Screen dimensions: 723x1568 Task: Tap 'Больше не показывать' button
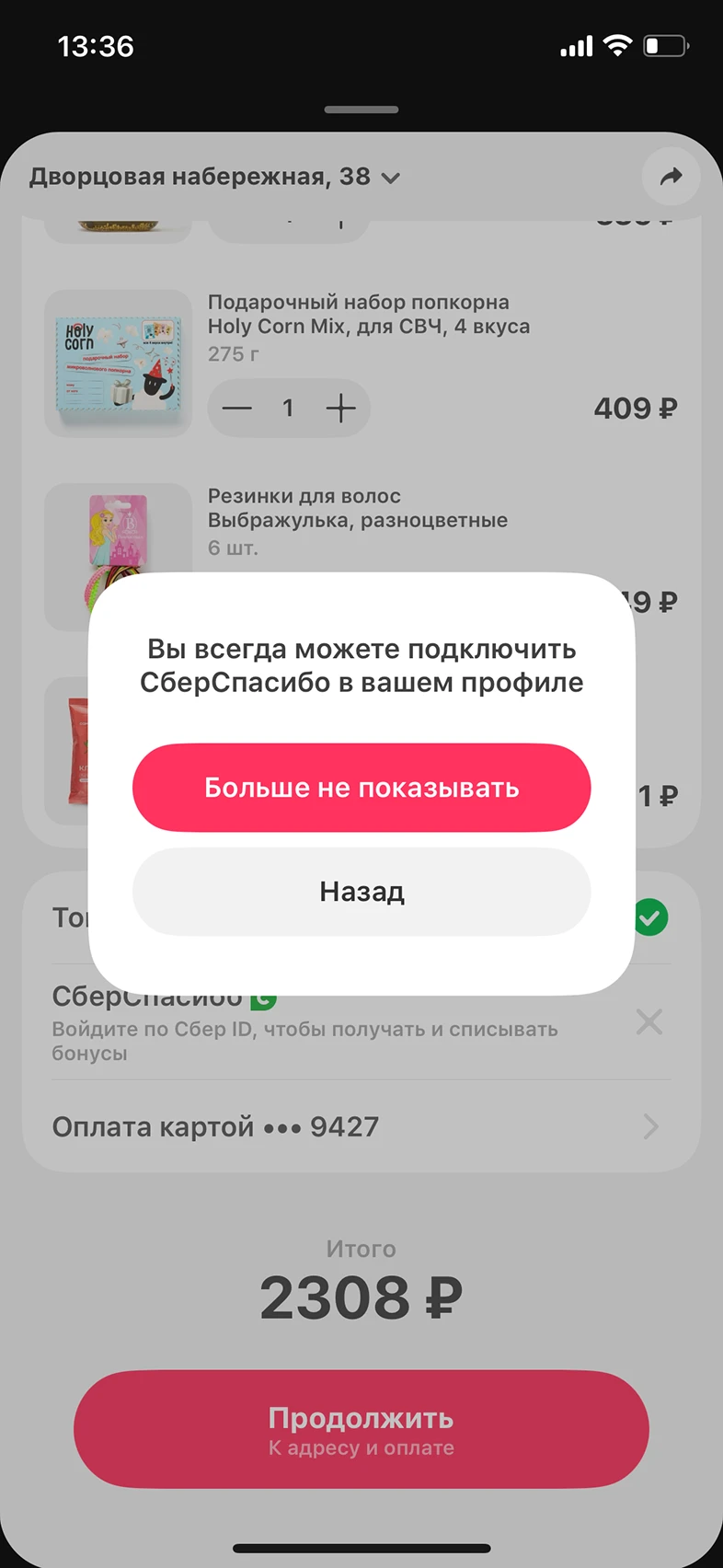tap(361, 788)
